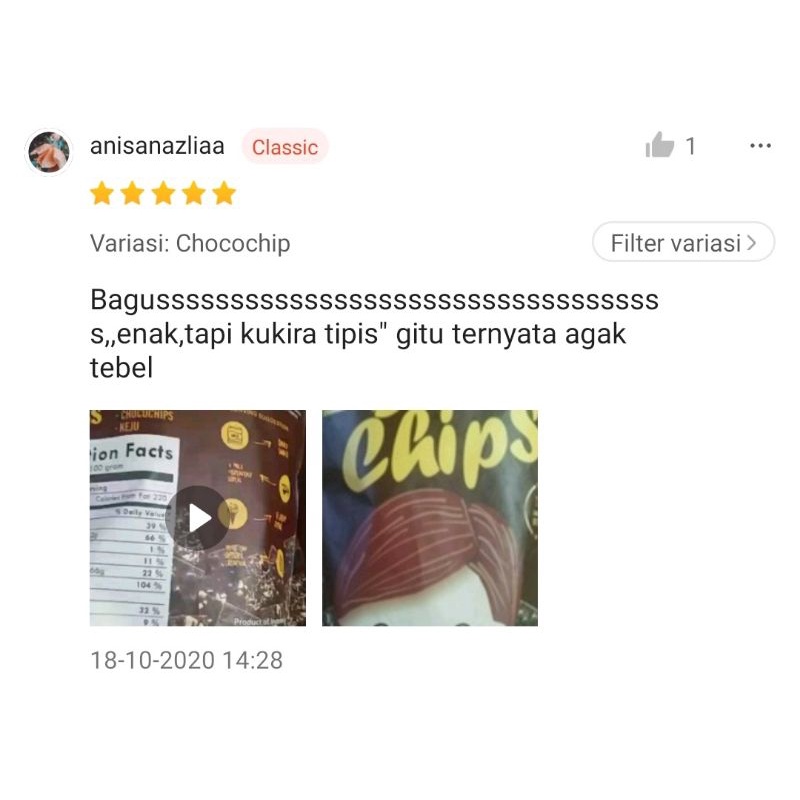Image resolution: width=800 pixels, height=800 pixels.
Task: Like anisanazliaa's review with the thumbs-up
Action: 660,146
